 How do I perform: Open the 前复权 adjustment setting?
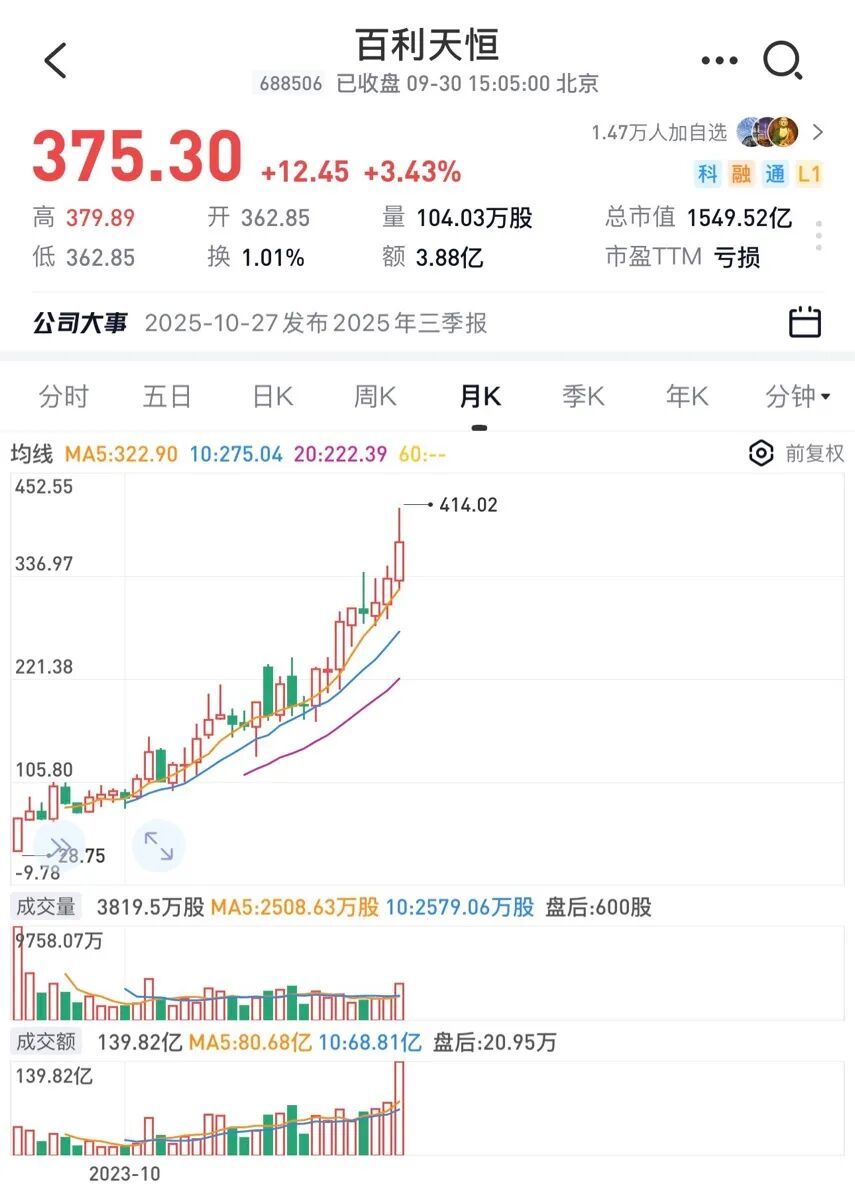pyautogui.click(x=797, y=454)
